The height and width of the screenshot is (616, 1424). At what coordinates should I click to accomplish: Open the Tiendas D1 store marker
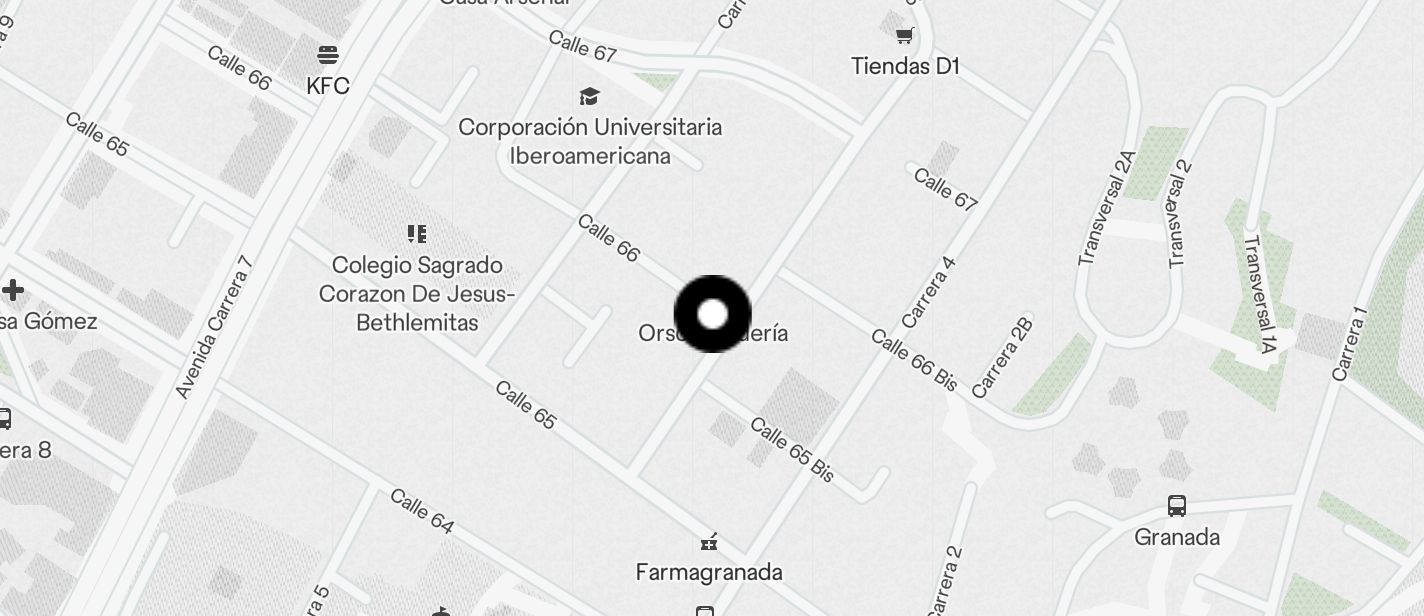point(904,37)
